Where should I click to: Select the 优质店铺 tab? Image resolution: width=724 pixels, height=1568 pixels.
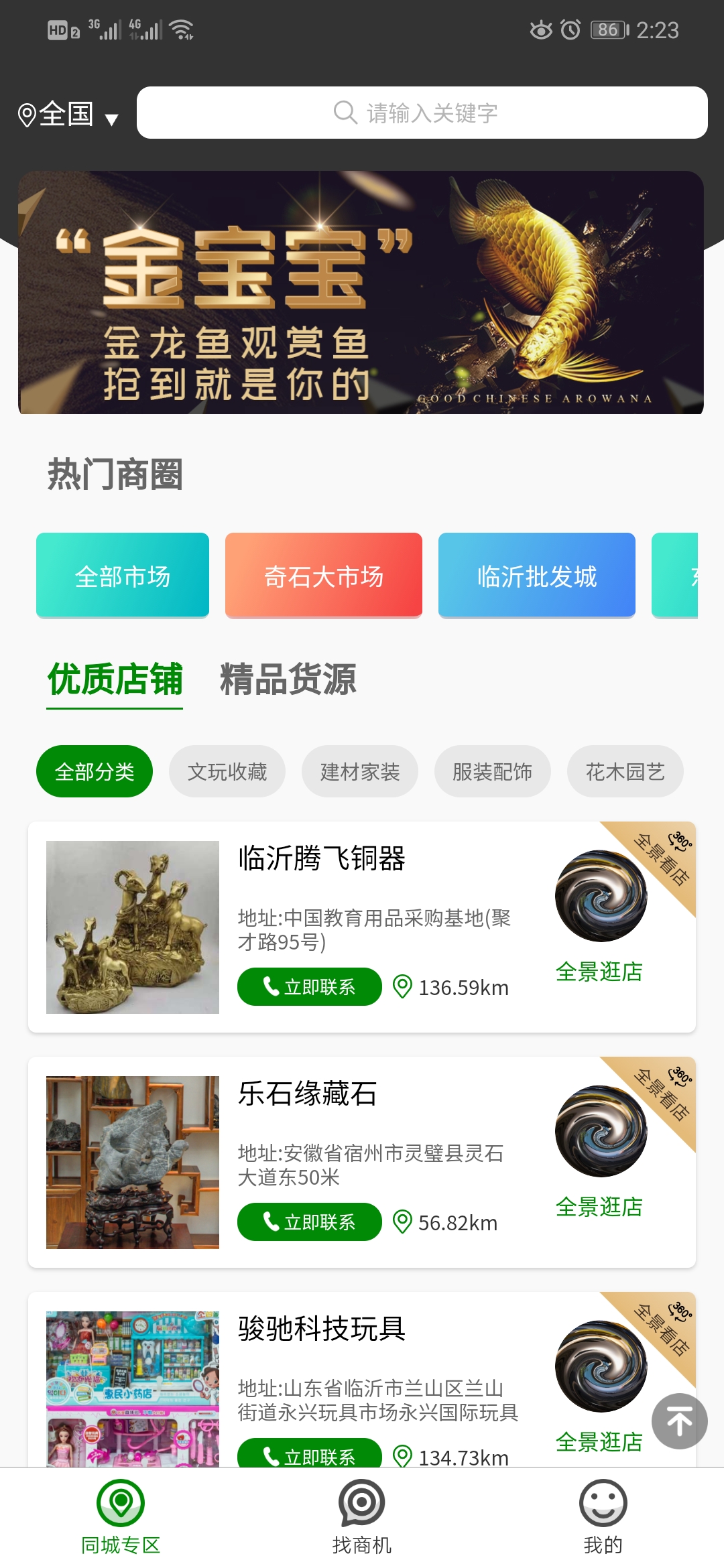(x=115, y=679)
